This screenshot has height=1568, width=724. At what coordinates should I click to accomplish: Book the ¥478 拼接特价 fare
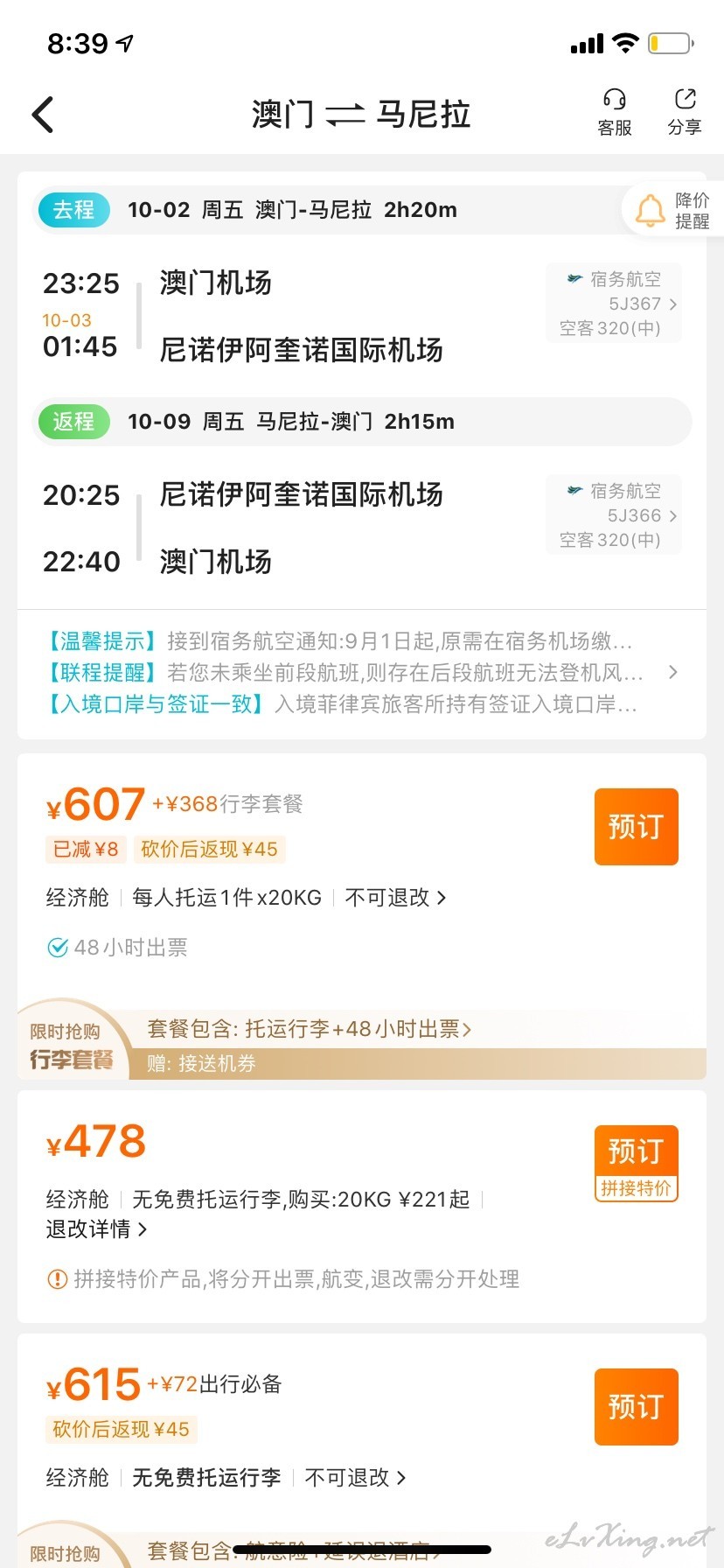click(637, 1164)
